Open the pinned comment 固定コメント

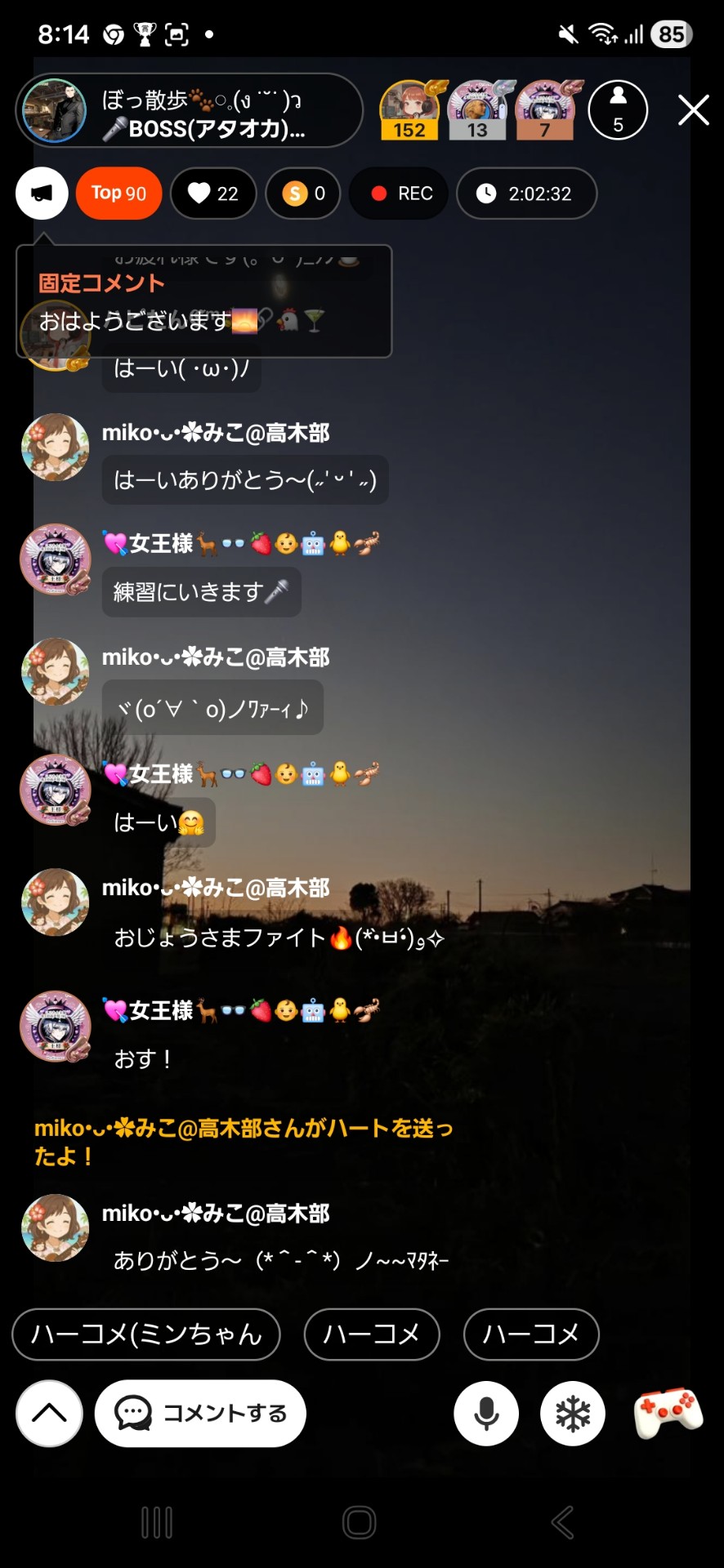tap(203, 302)
